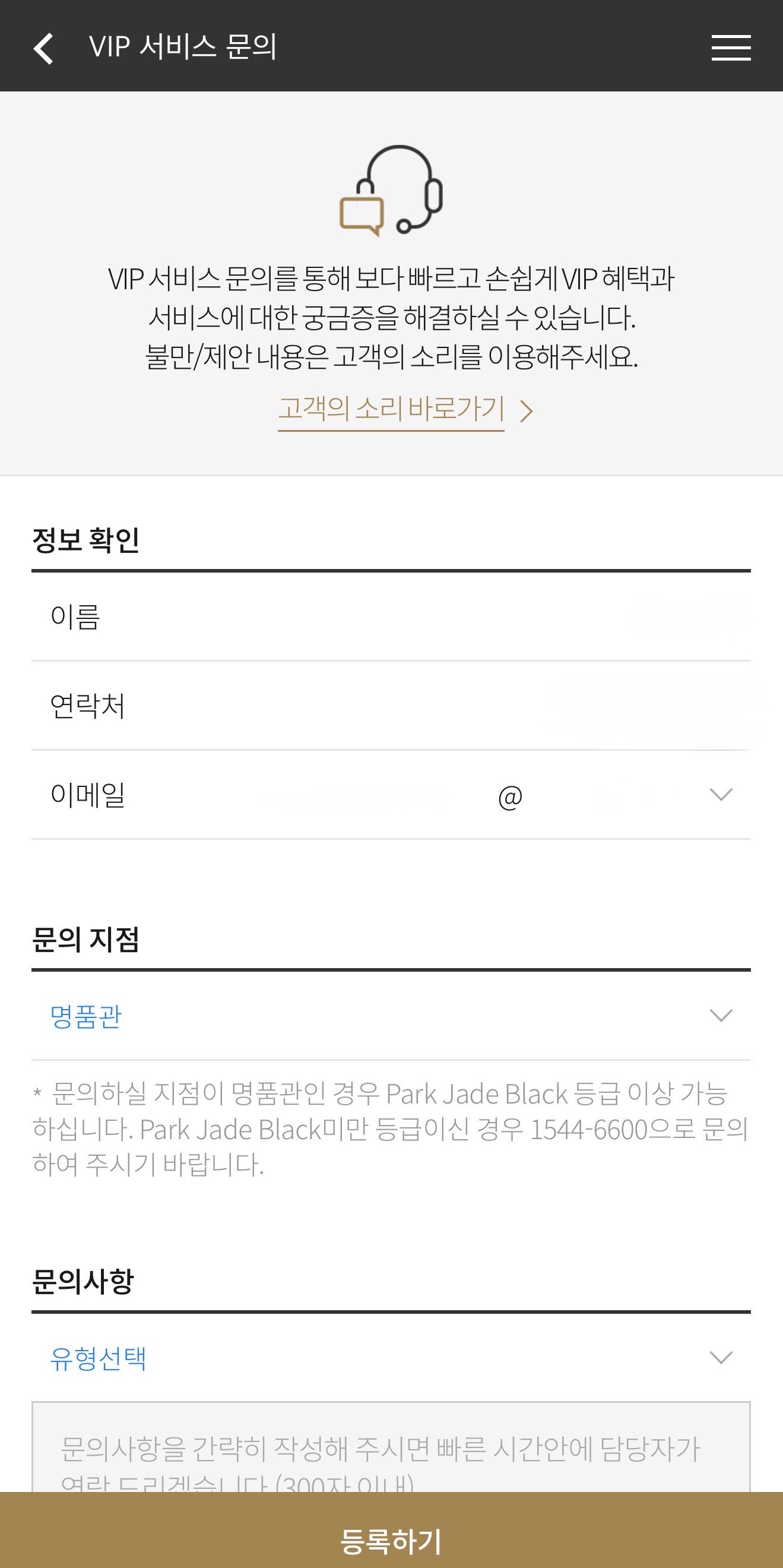Open 고객의 소리 바로가기 link

click(405, 410)
